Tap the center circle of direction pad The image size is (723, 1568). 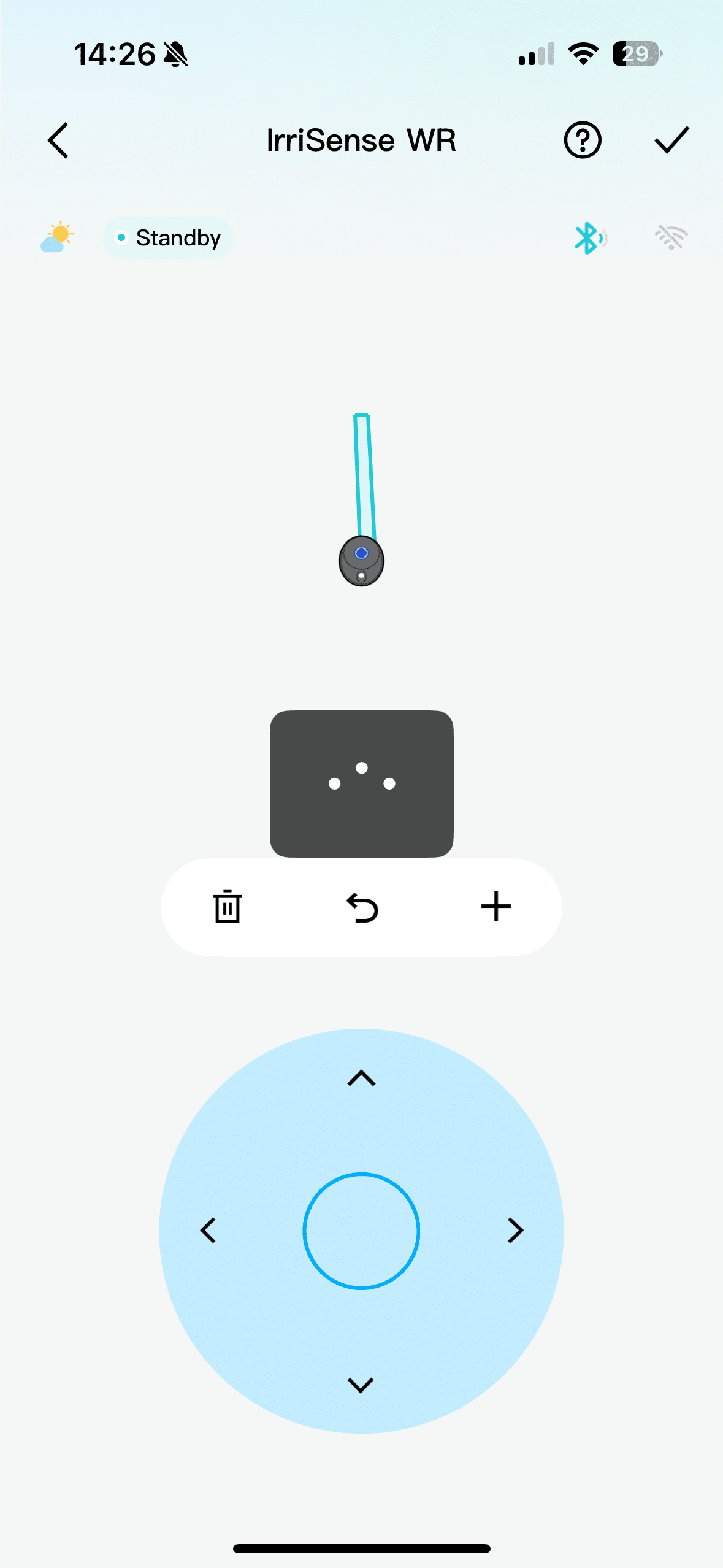point(361,1231)
